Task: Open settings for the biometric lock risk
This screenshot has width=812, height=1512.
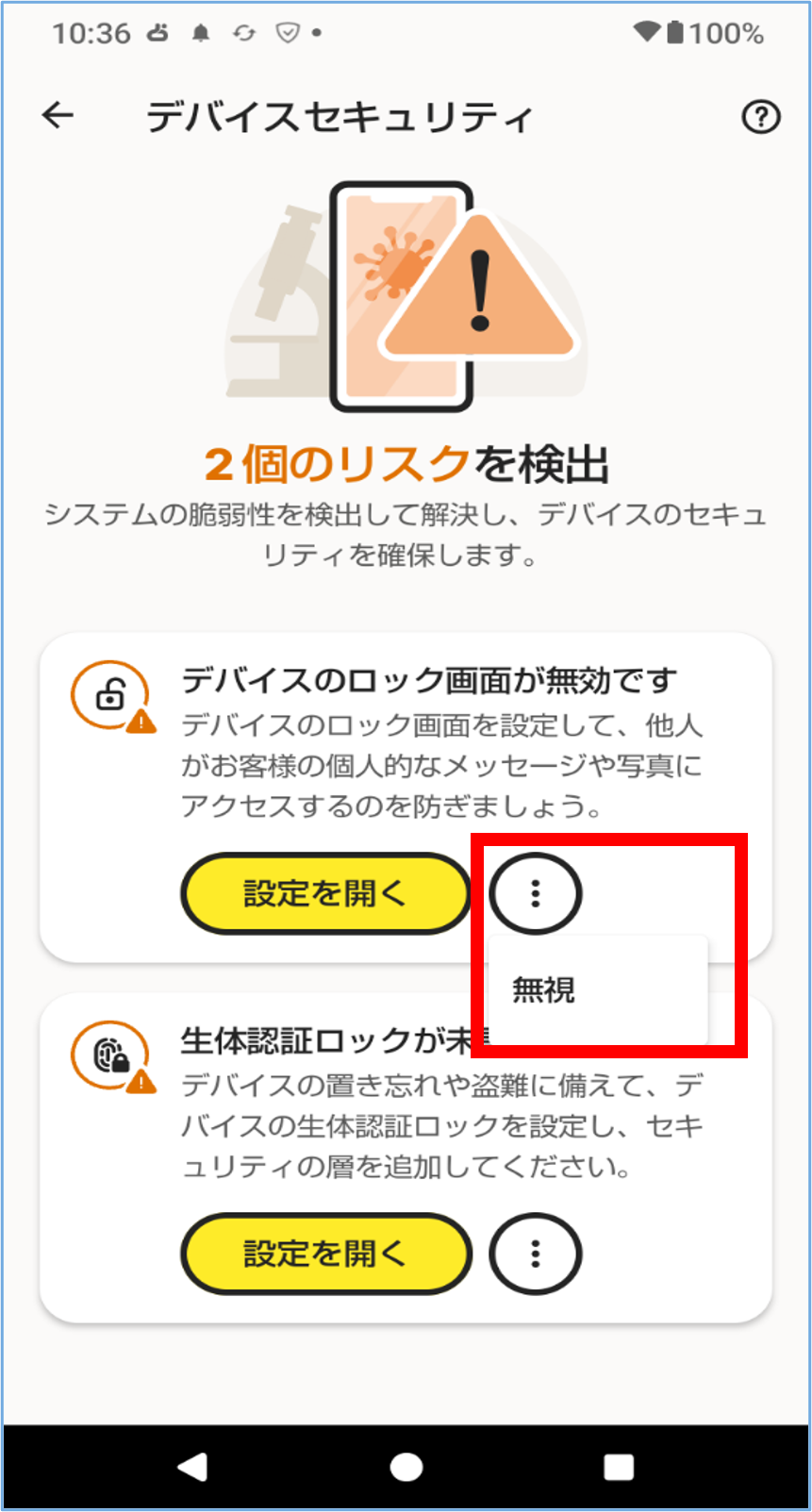Action: pyautogui.click(x=325, y=1254)
